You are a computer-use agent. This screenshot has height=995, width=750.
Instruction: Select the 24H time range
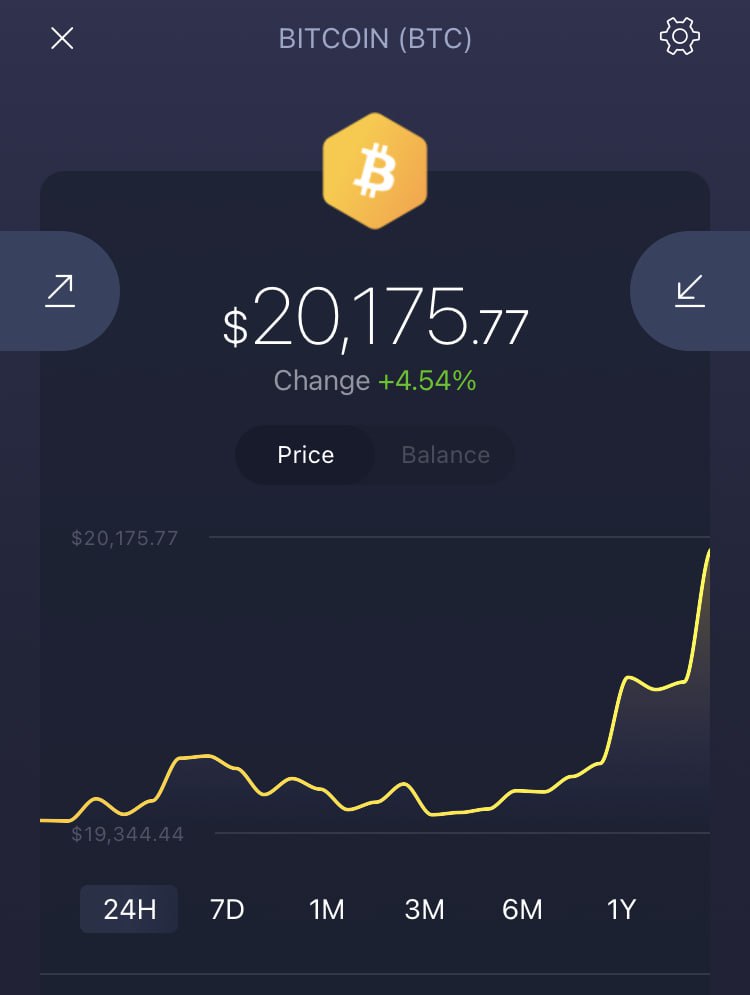point(130,909)
